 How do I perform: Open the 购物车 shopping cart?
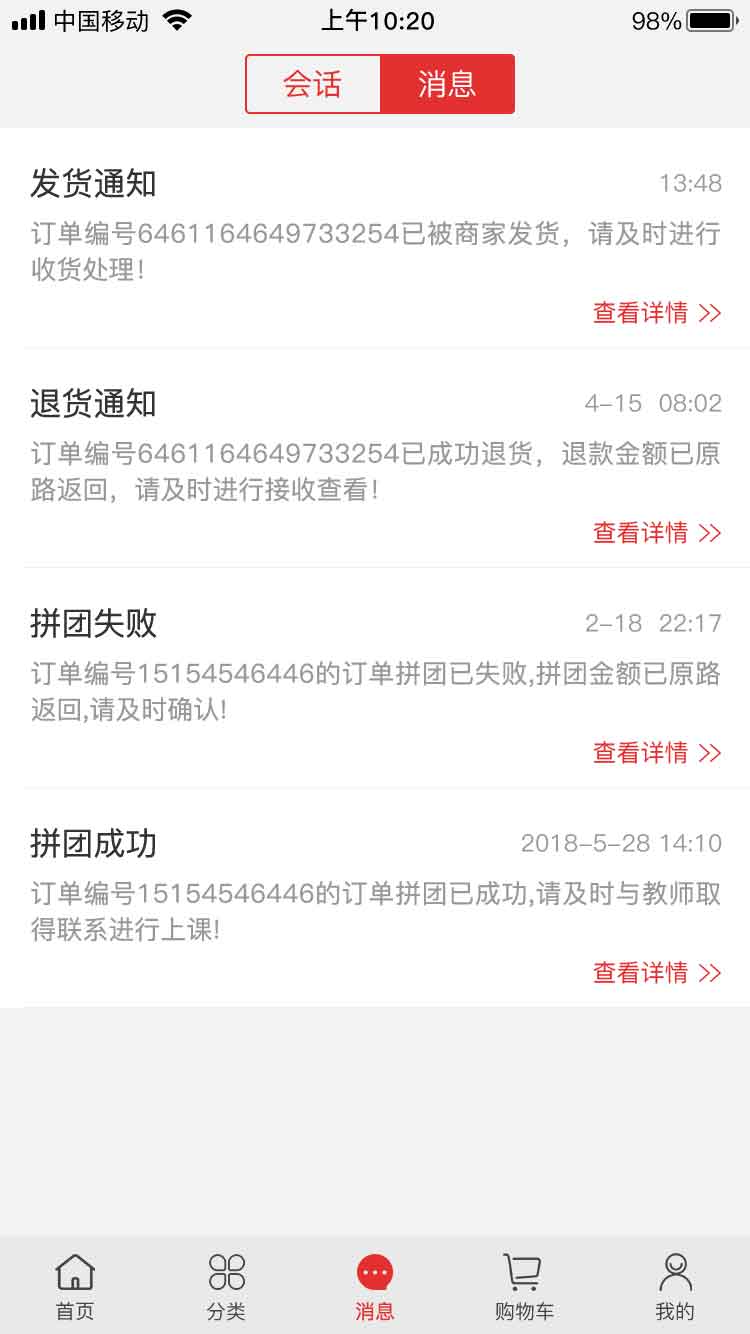pyautogui.click(x=524, y=1286)
